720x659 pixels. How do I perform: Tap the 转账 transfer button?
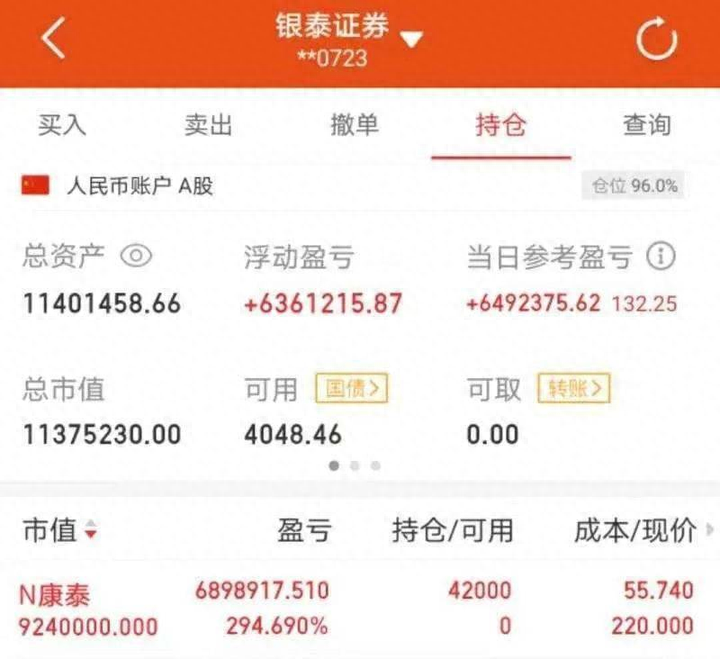574,388
